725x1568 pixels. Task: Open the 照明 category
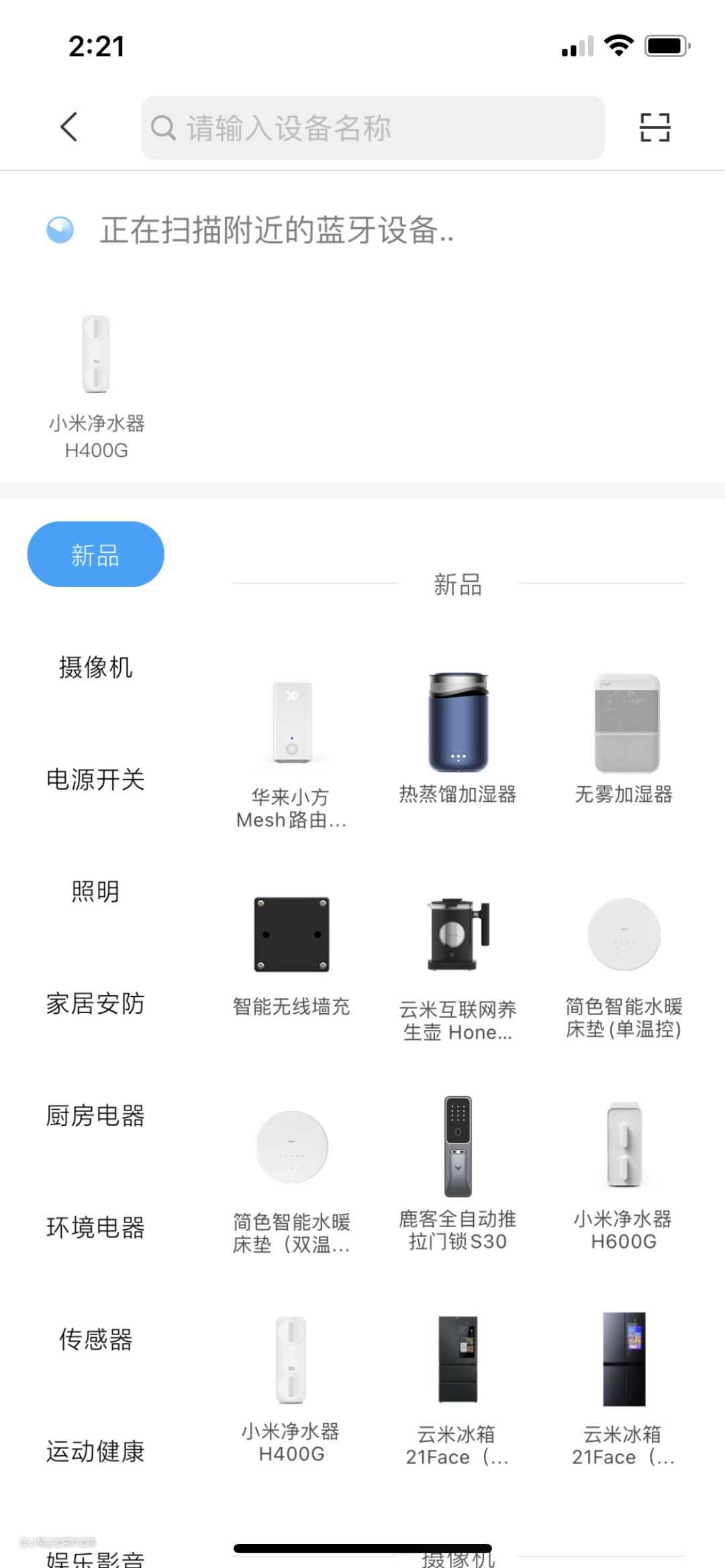(x=95, y=891)
